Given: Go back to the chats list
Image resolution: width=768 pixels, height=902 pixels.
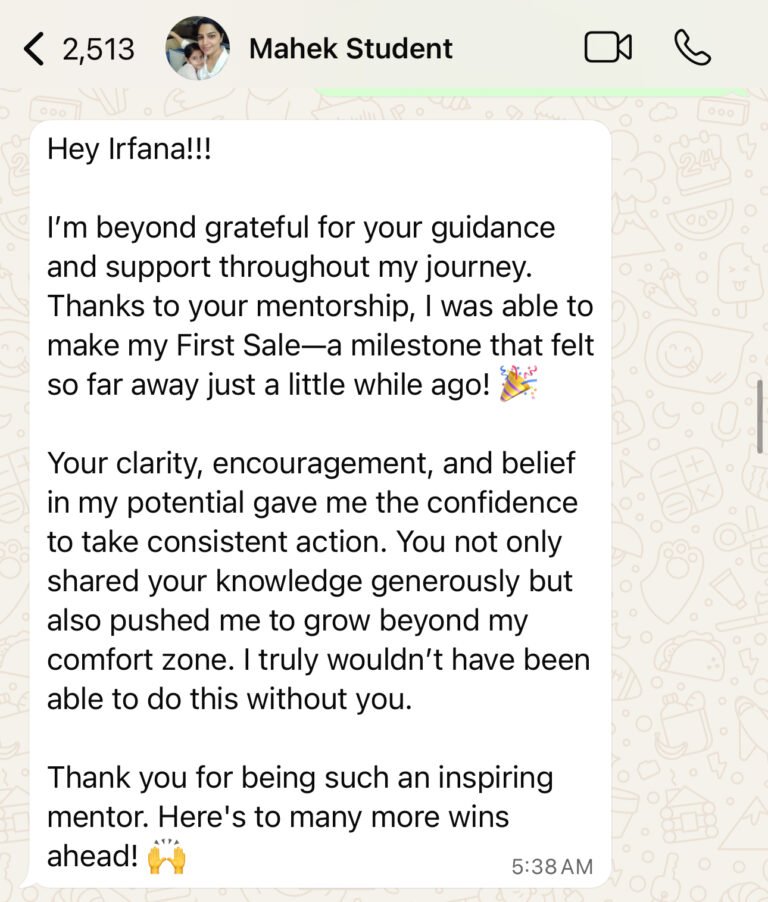Looking at the screenshot, I should click(x=35, y=48).
